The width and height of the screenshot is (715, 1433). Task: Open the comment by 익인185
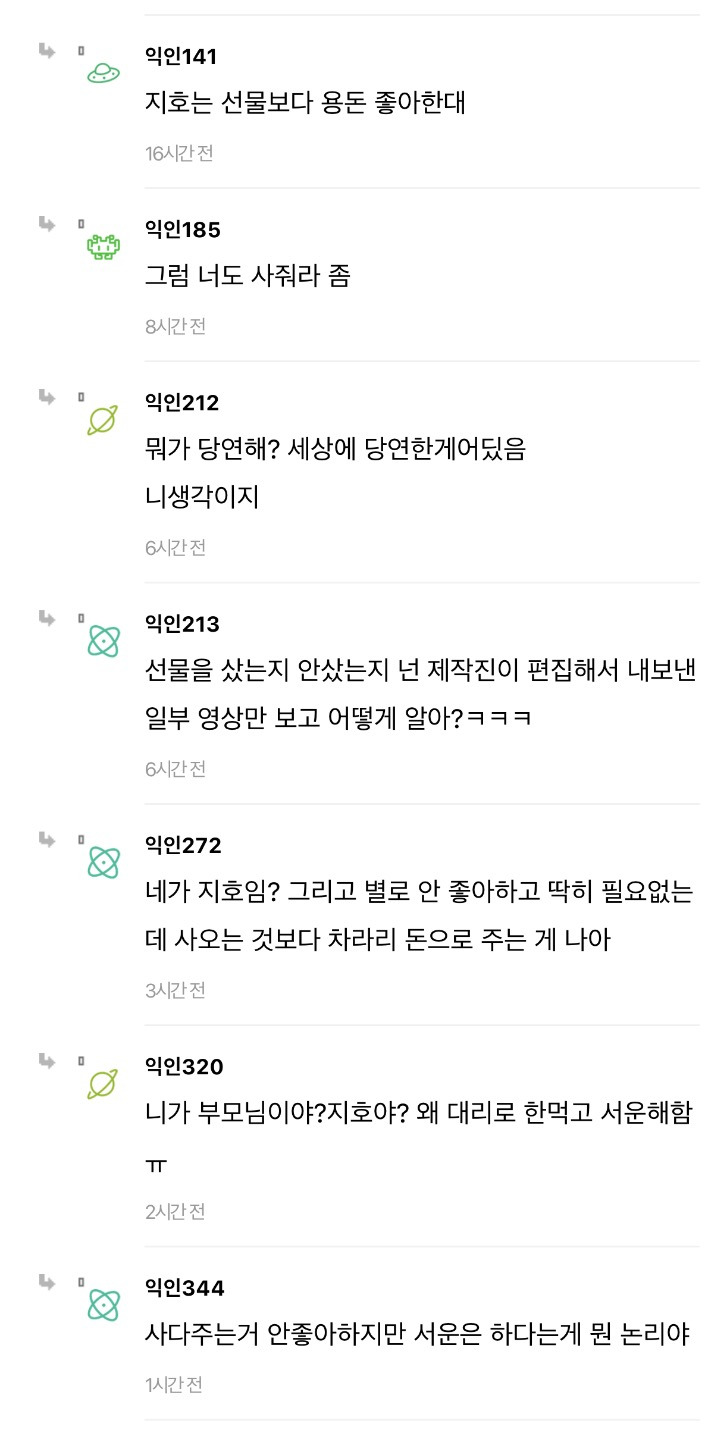pyautogui.click(x=247, y=276)
